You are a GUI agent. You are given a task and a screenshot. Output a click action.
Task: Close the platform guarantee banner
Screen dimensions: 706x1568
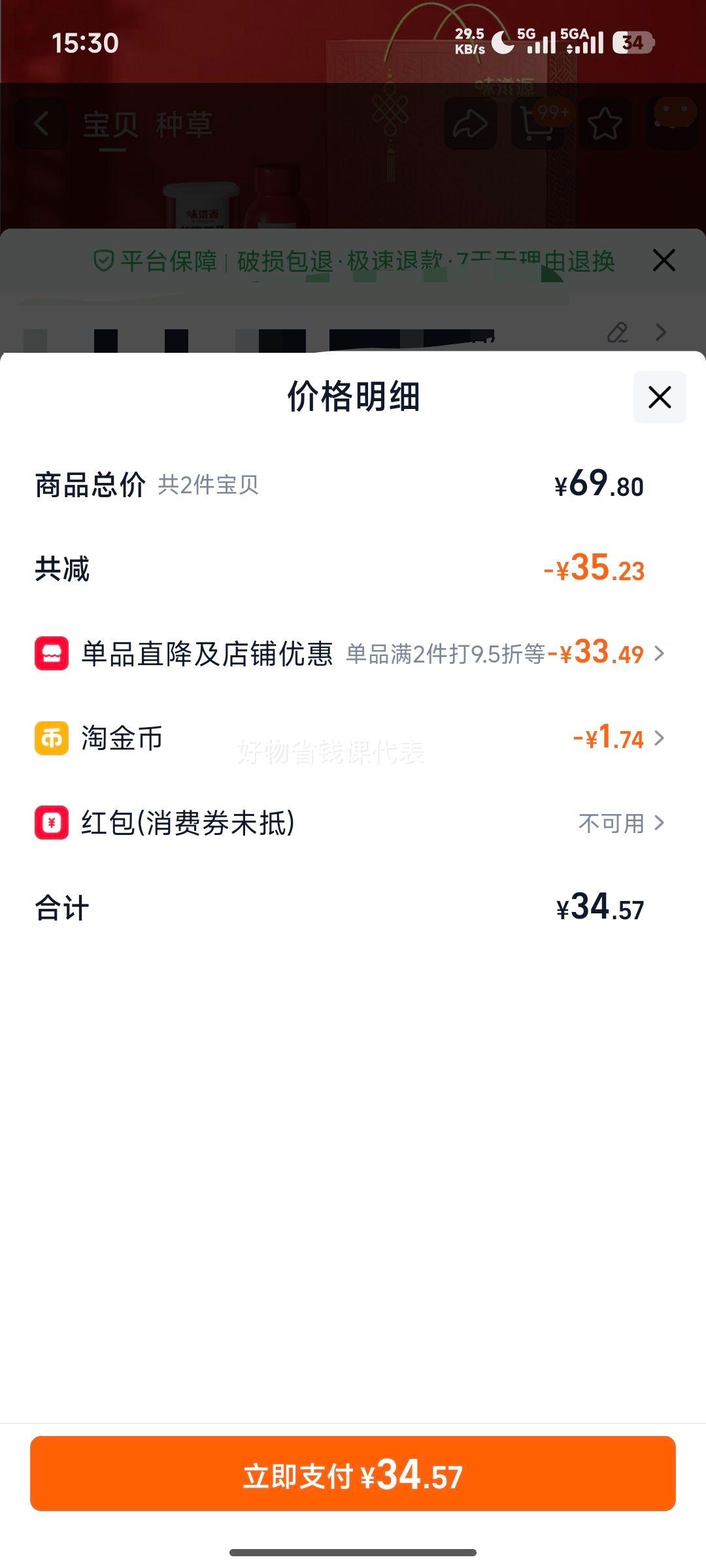point(664,260)
